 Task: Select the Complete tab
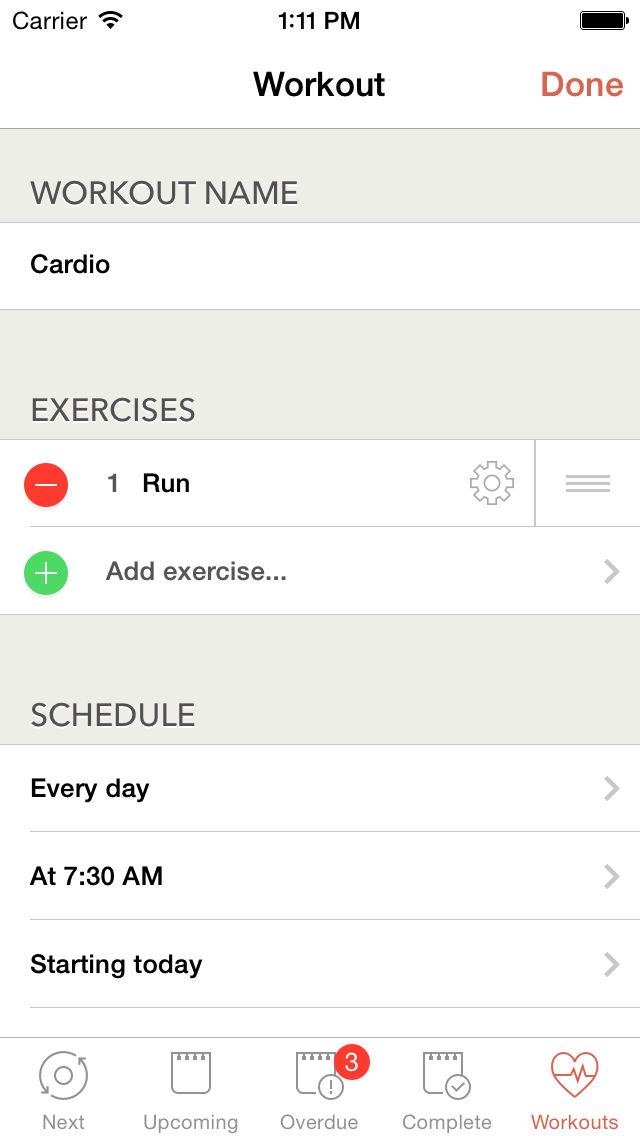446,1090
